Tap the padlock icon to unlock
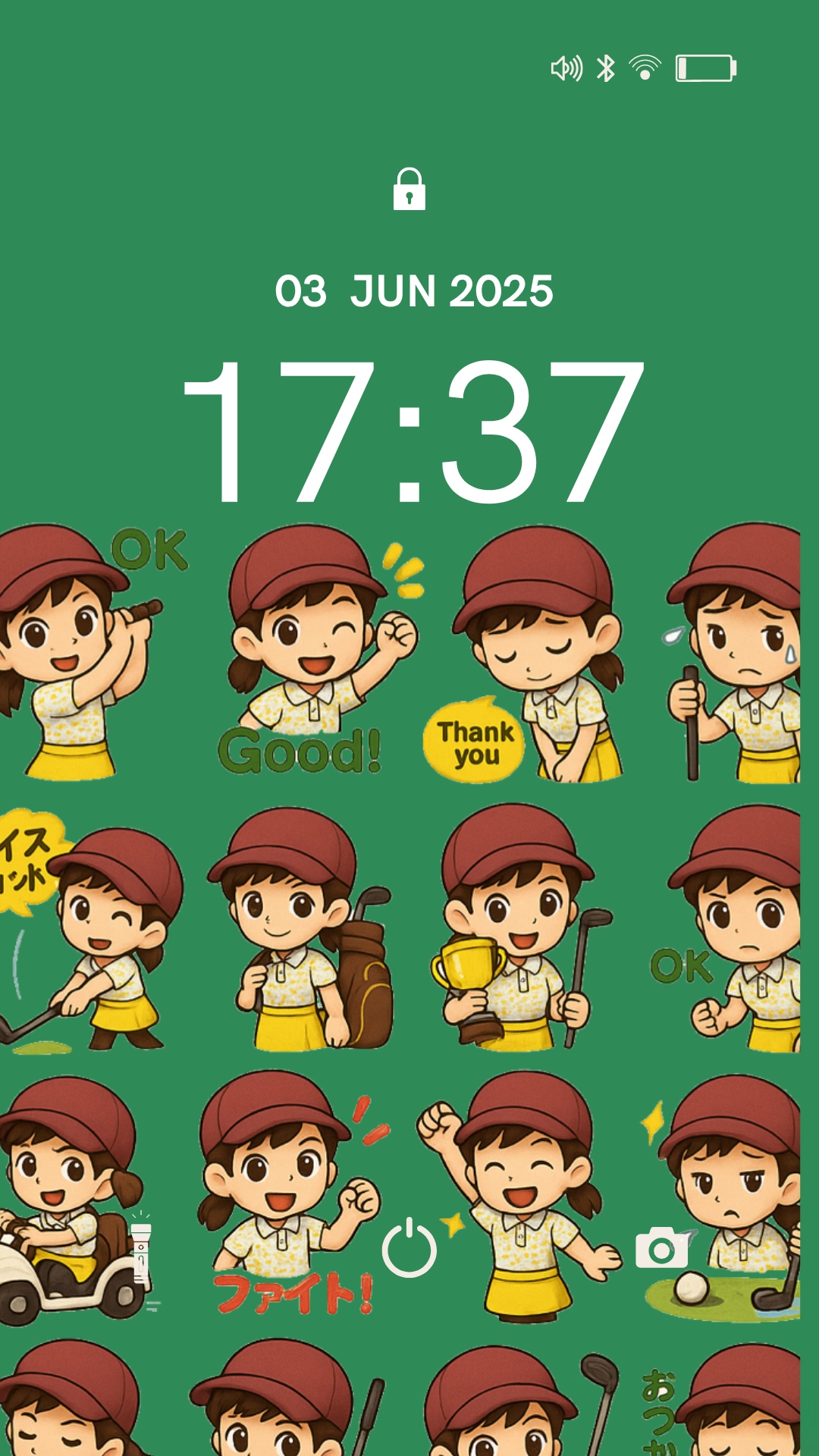819x1456 pixels. (x=409, y=190)
